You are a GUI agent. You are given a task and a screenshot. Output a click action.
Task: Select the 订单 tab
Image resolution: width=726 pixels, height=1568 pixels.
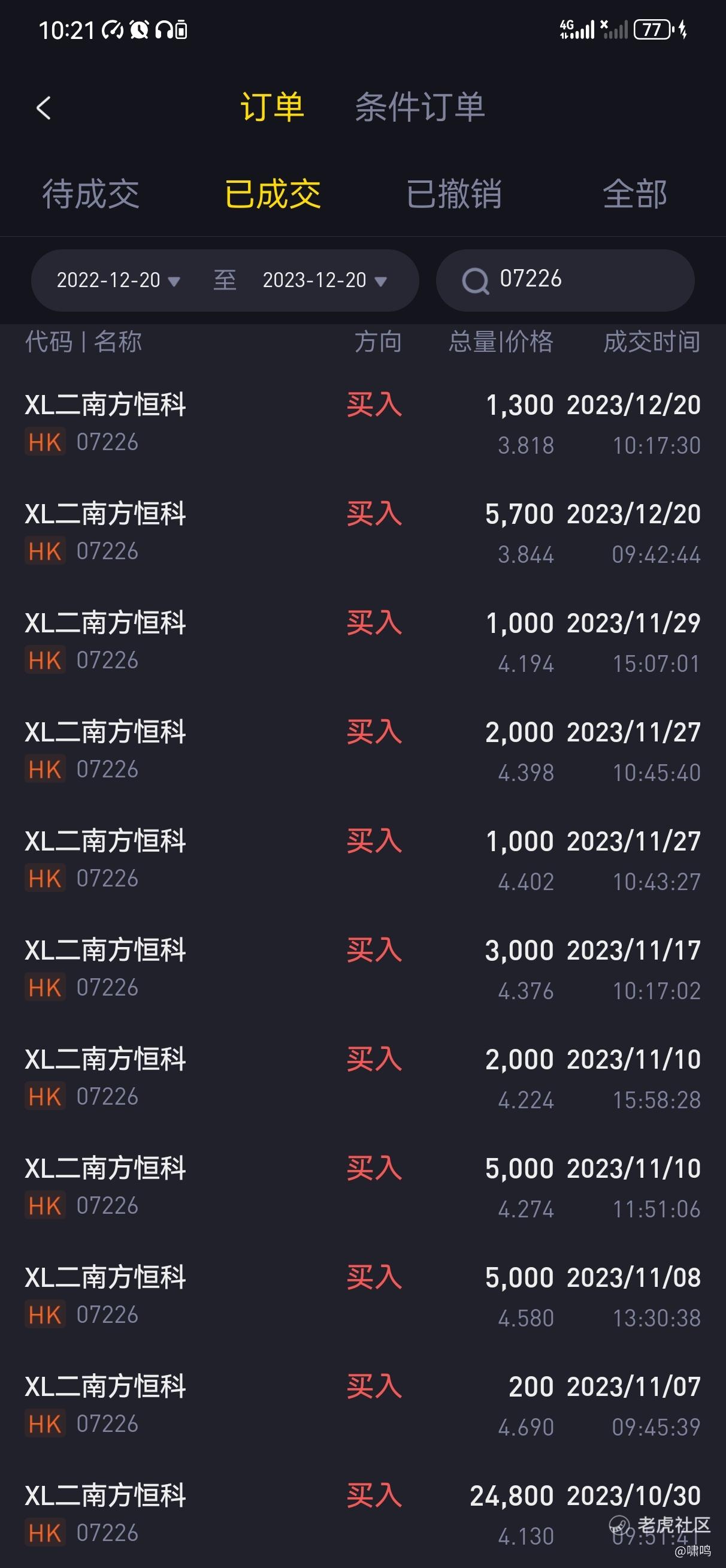[272, 107]
